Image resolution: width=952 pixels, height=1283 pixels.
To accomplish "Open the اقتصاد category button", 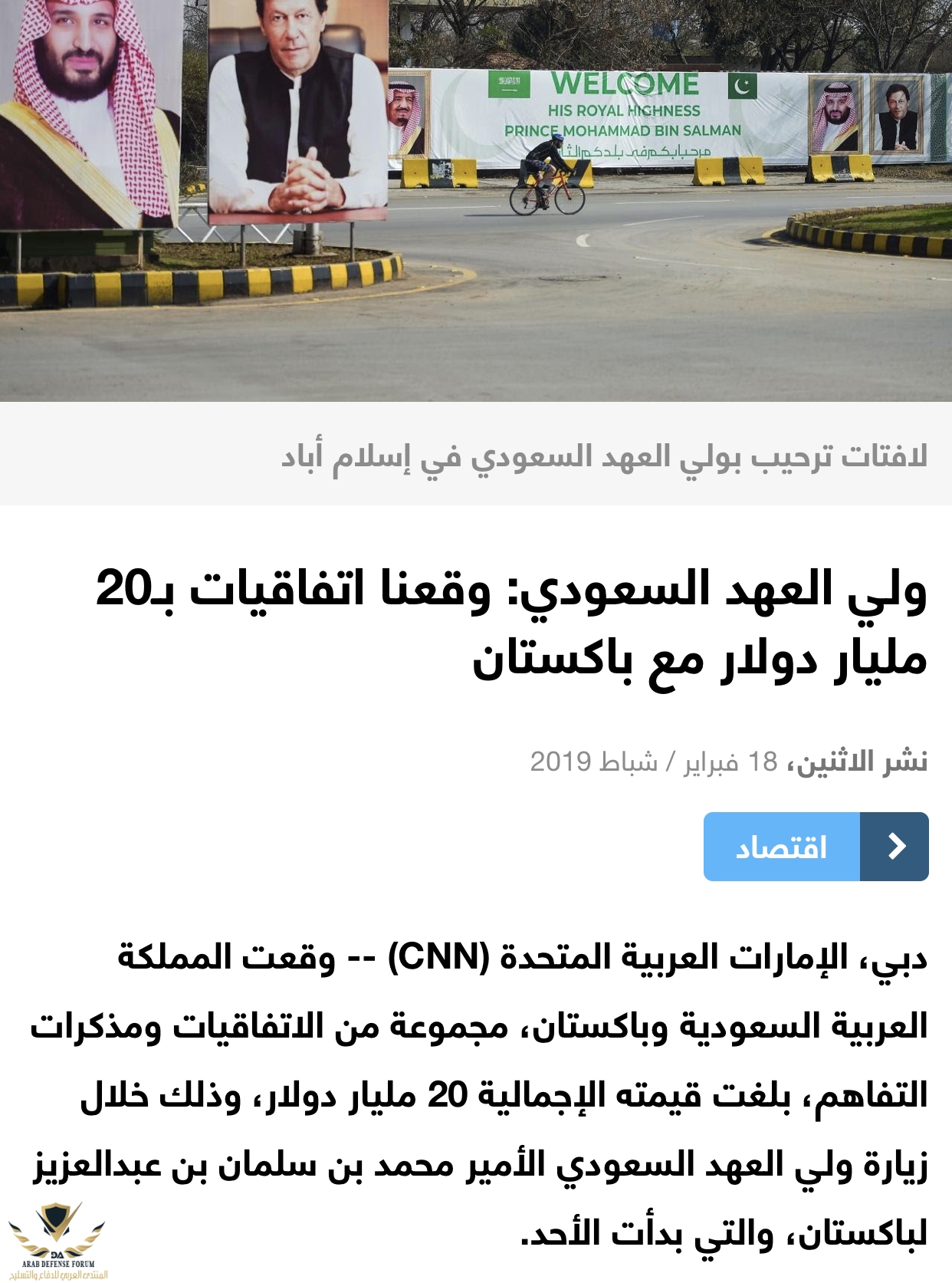I will (x=816, y=847).
